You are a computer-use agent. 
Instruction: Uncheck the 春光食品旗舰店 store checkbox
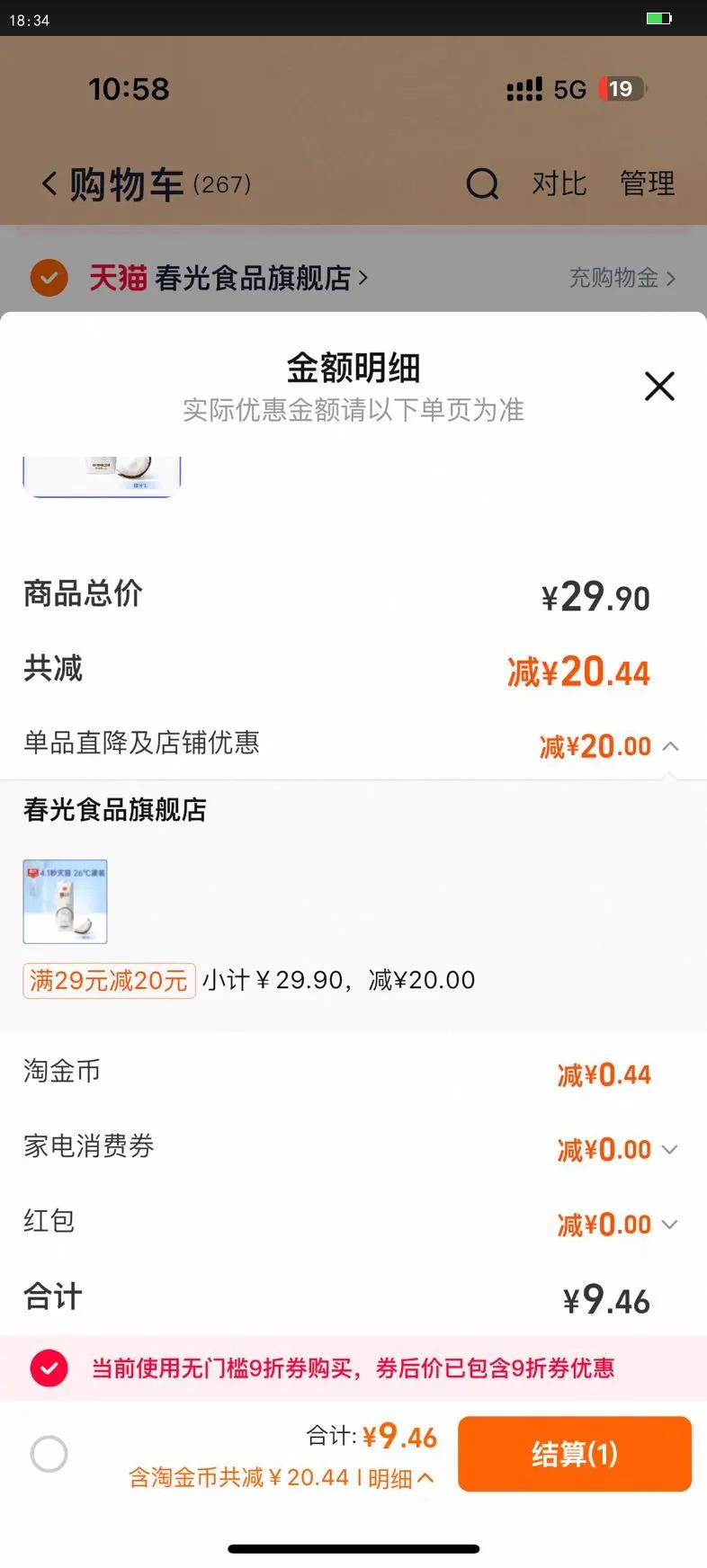click(49, 278)
